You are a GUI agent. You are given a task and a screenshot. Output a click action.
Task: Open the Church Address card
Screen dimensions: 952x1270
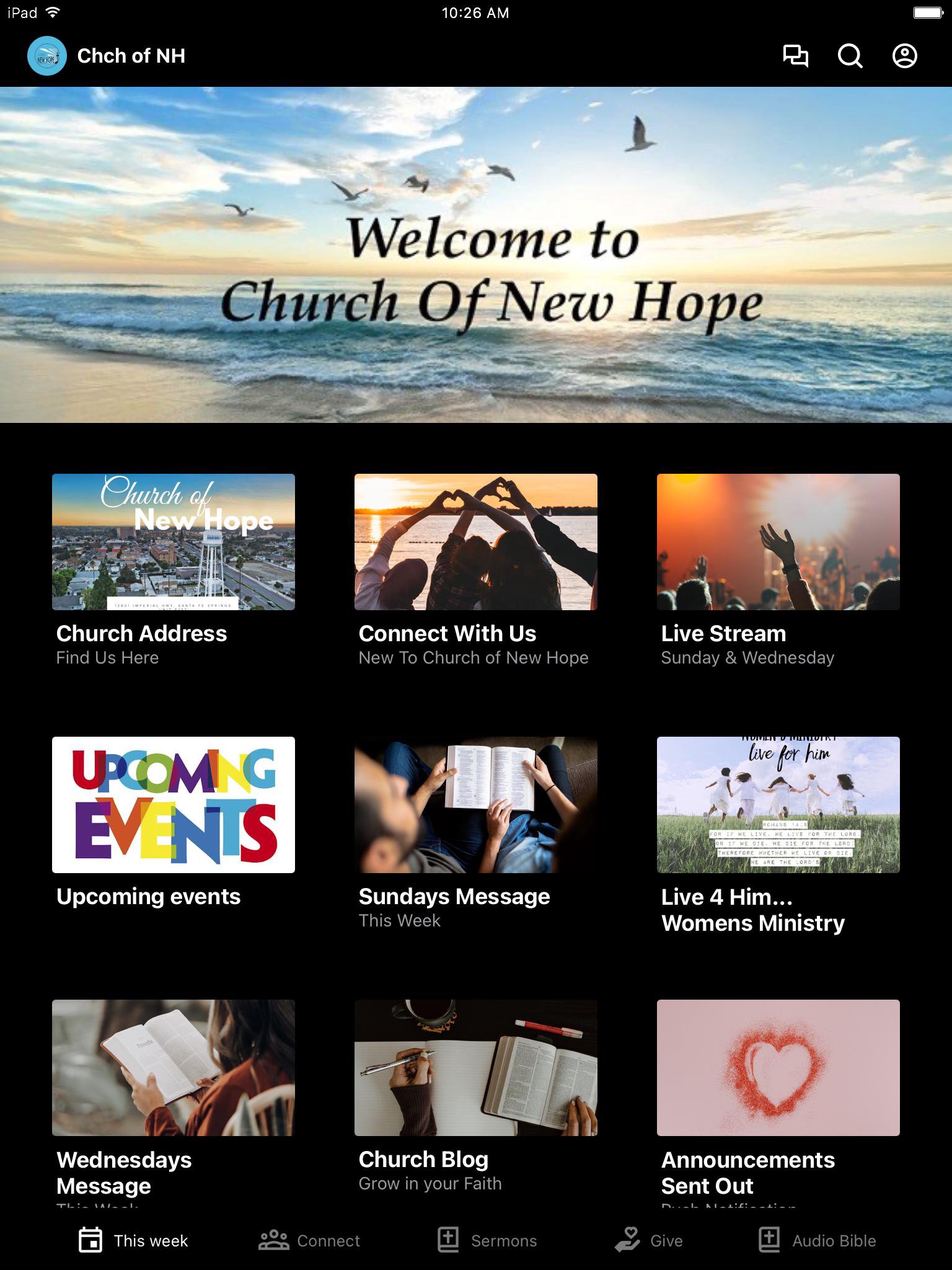click(174, 542)
